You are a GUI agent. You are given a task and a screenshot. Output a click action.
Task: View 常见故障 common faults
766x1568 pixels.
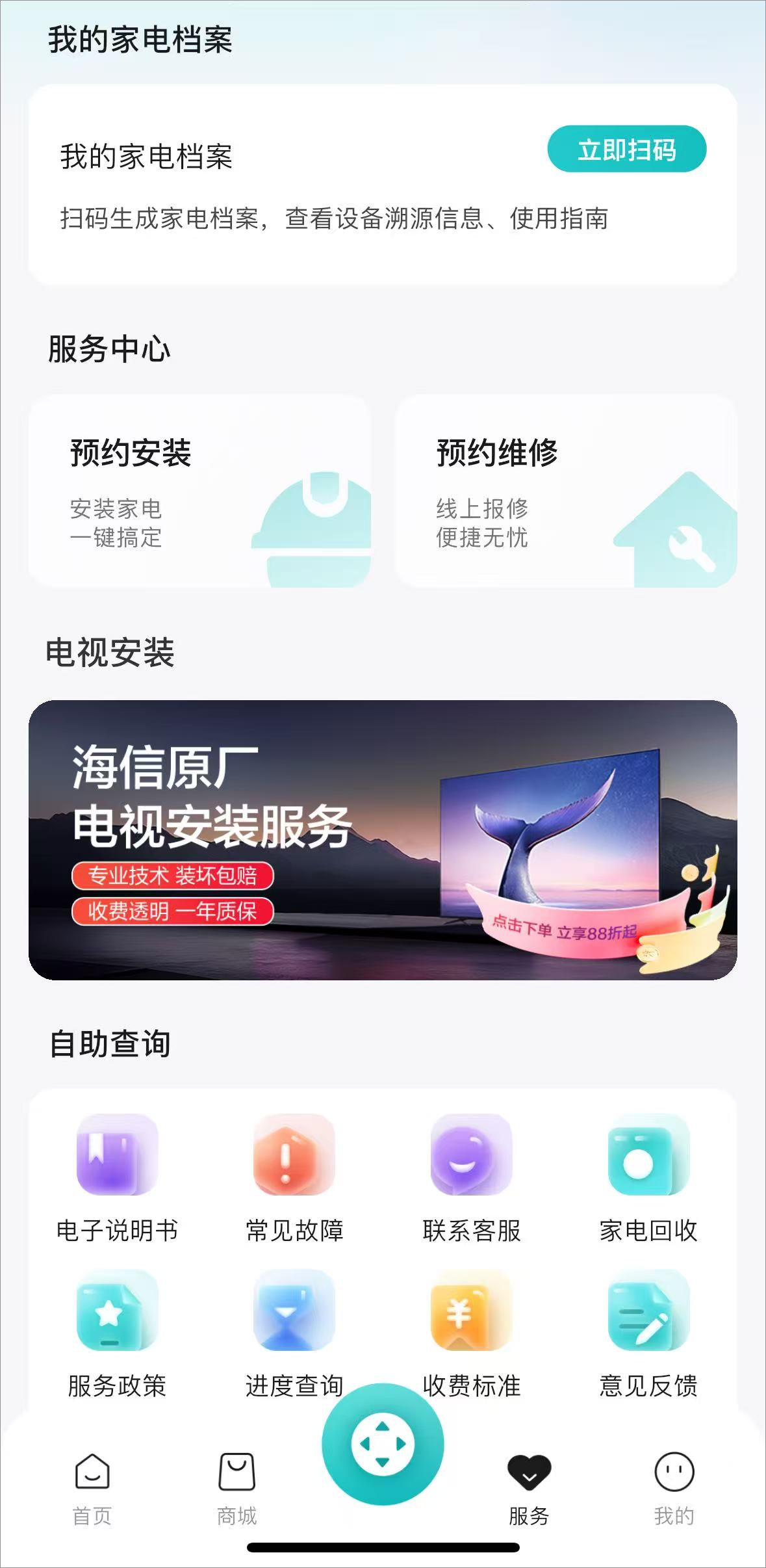pos(294,1178)
